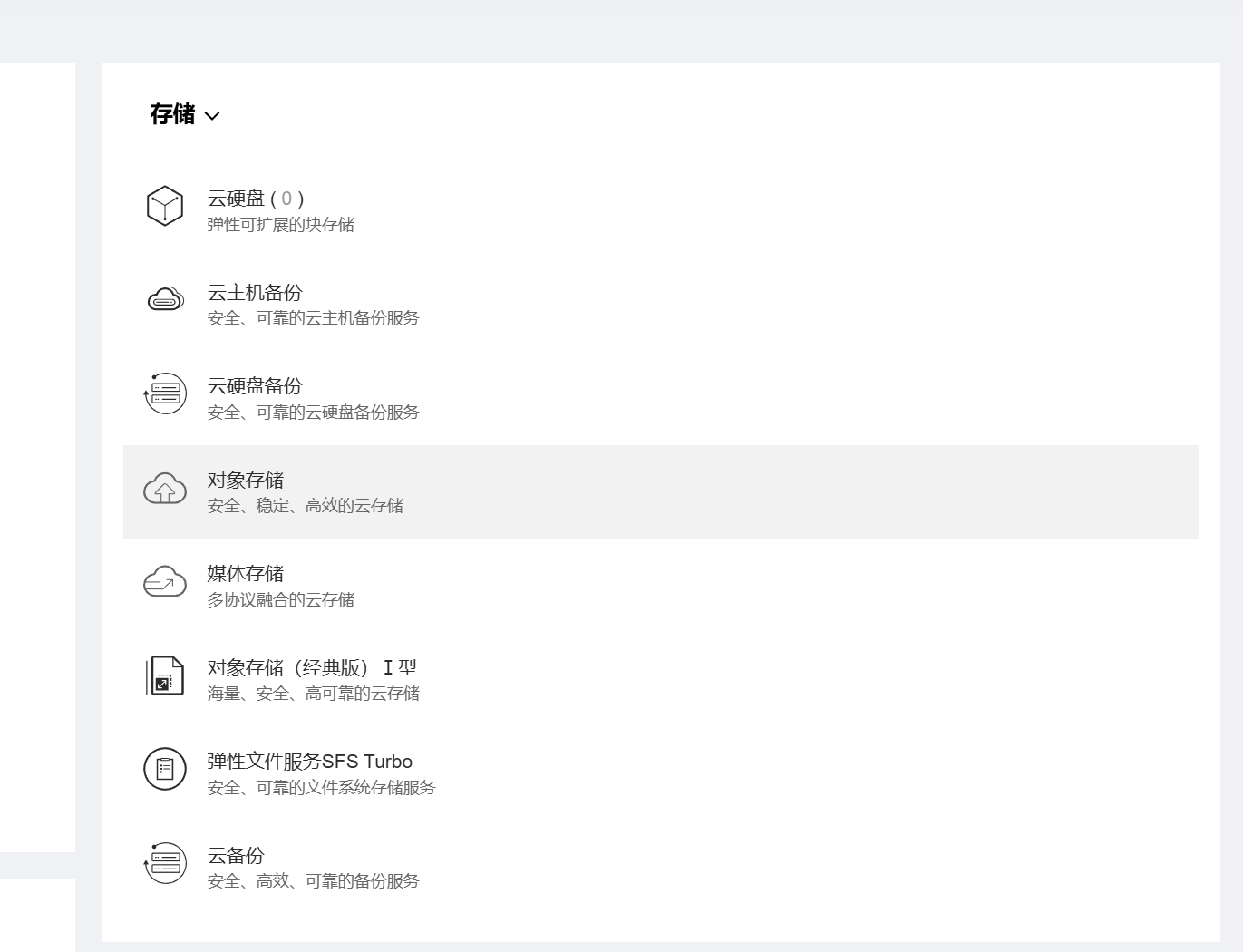Select 云硬盘备份 service
The height and width of the screenshot is (952, 1243).
point(255,386)
